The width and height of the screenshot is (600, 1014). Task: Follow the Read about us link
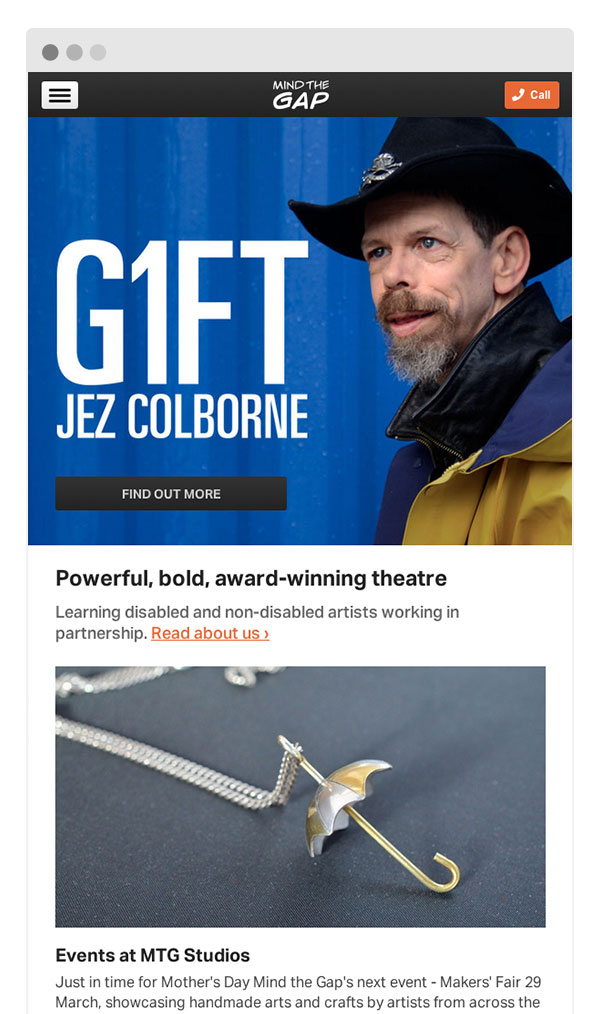pos(210,633)
